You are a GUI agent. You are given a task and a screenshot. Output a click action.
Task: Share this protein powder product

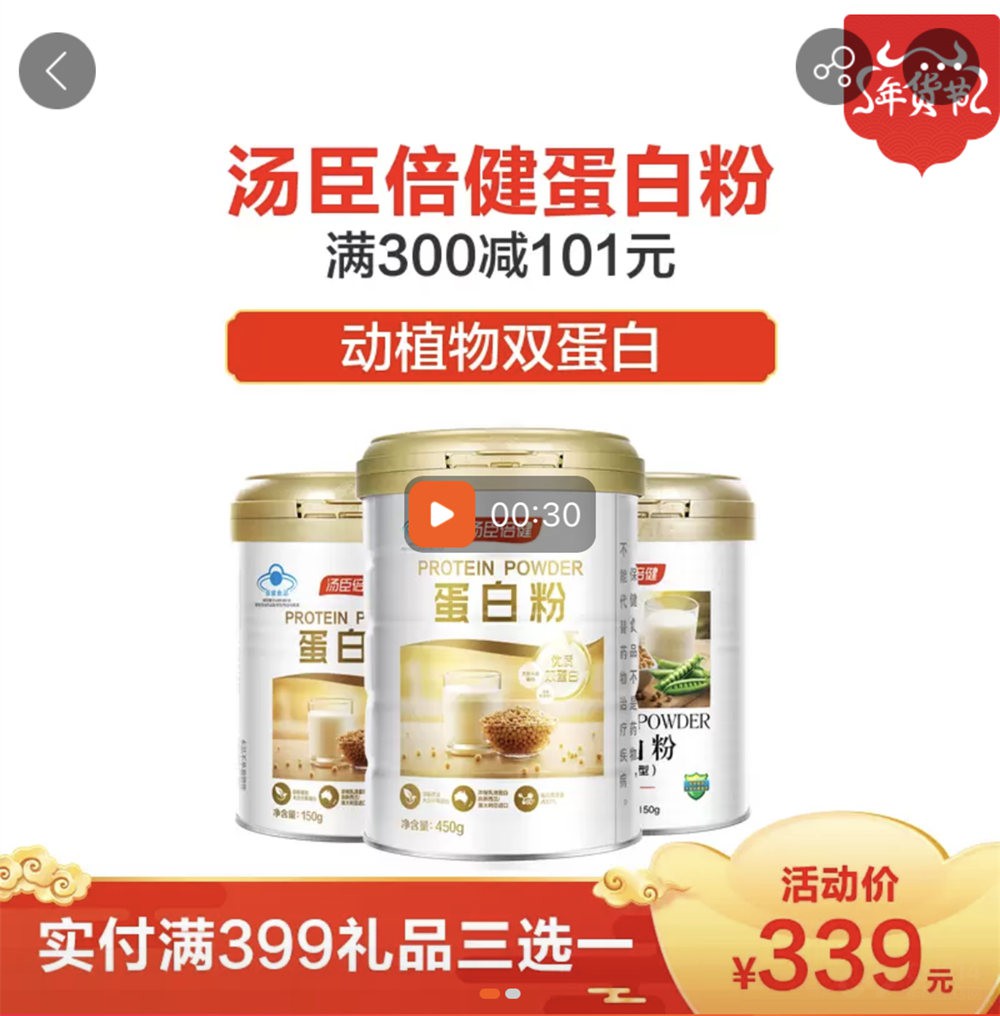point(833,66)
